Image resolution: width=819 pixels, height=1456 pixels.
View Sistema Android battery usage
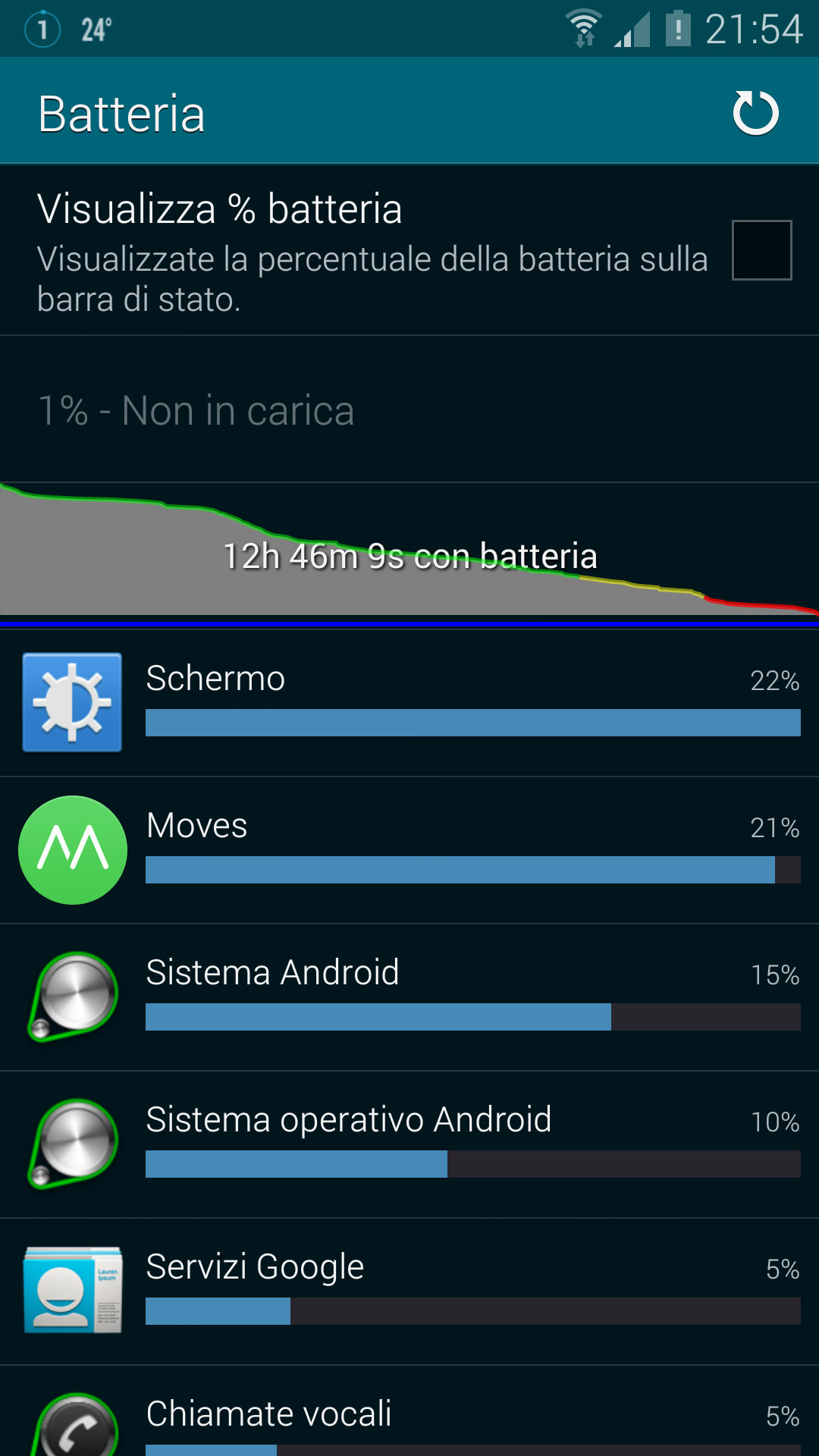pyautogui.click(x=409, y=996)
